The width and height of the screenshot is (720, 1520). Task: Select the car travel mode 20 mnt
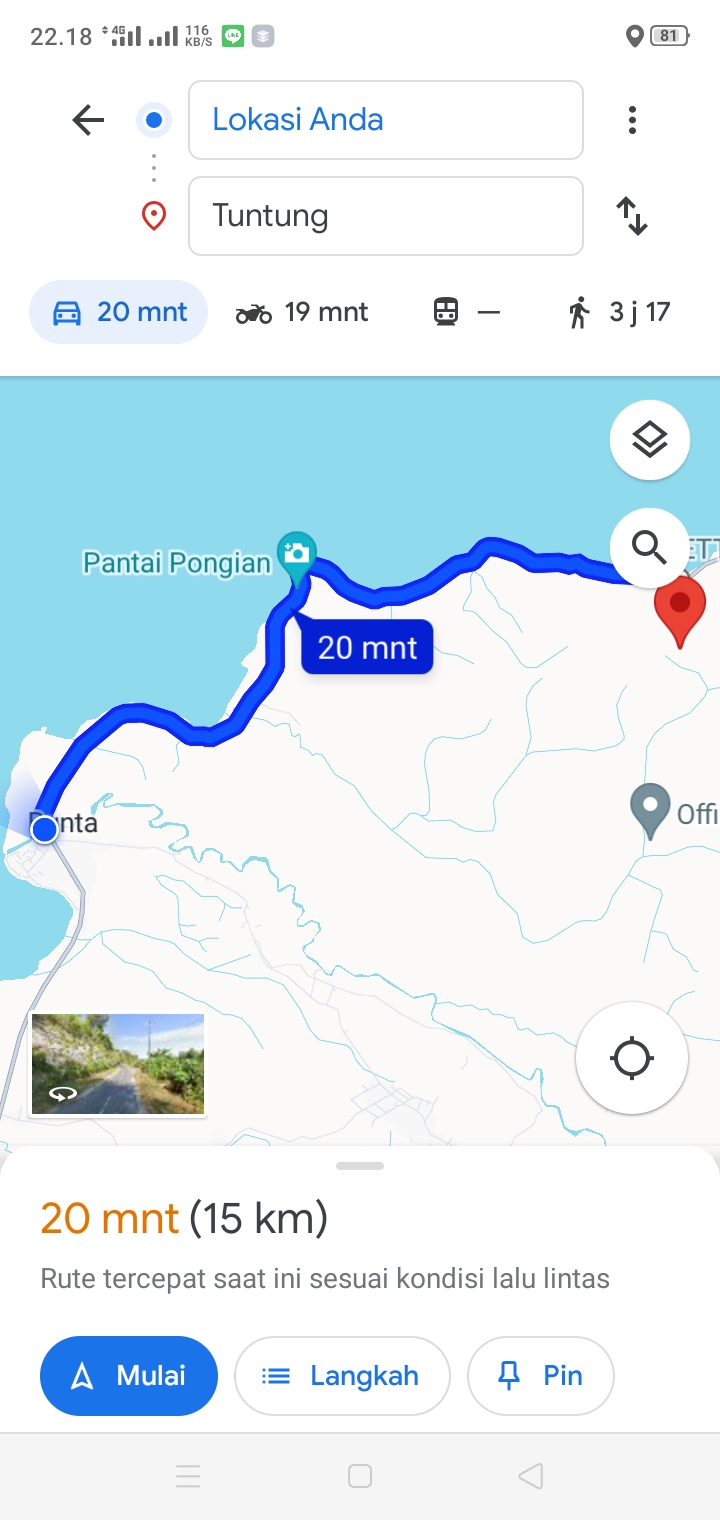(119, 312)
